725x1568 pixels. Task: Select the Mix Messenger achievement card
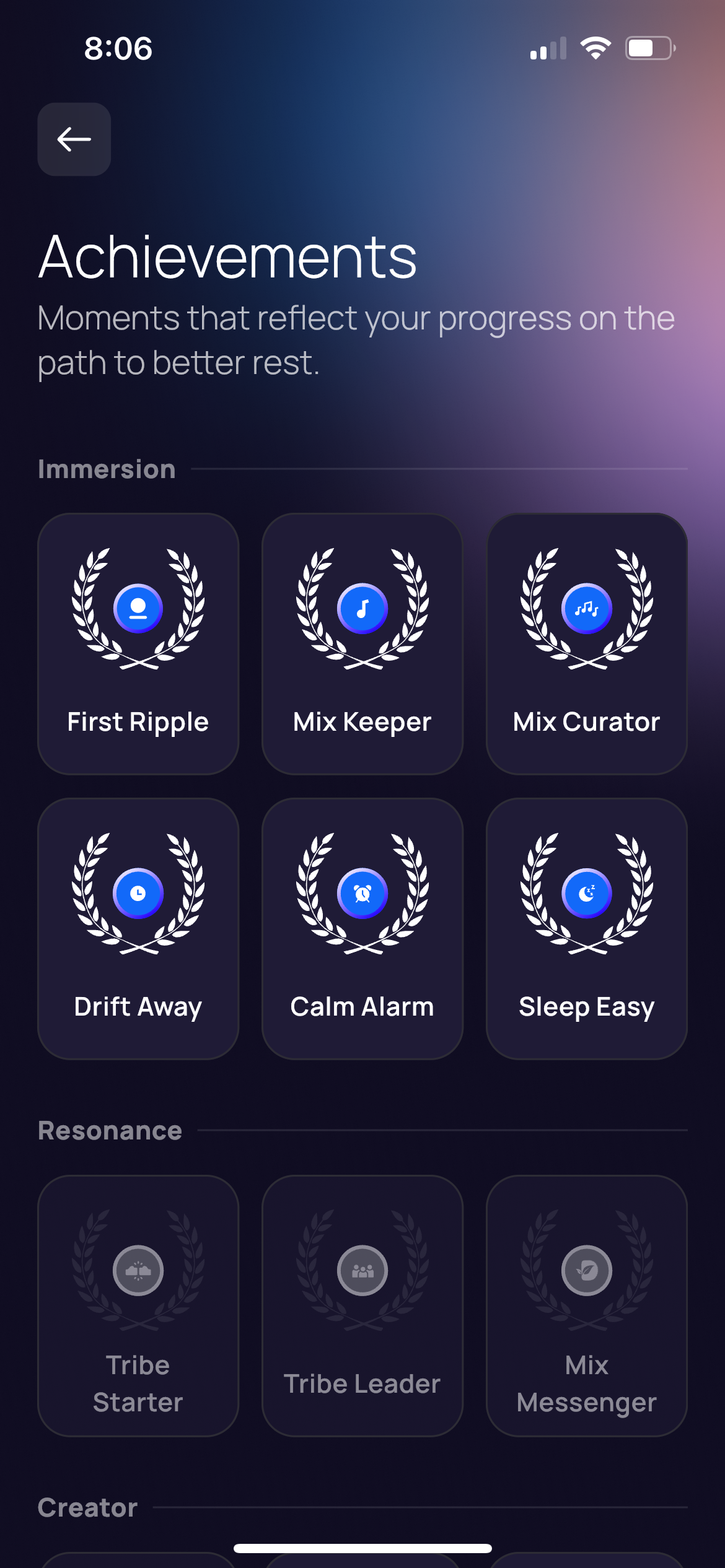click(x=587, y=1305)
